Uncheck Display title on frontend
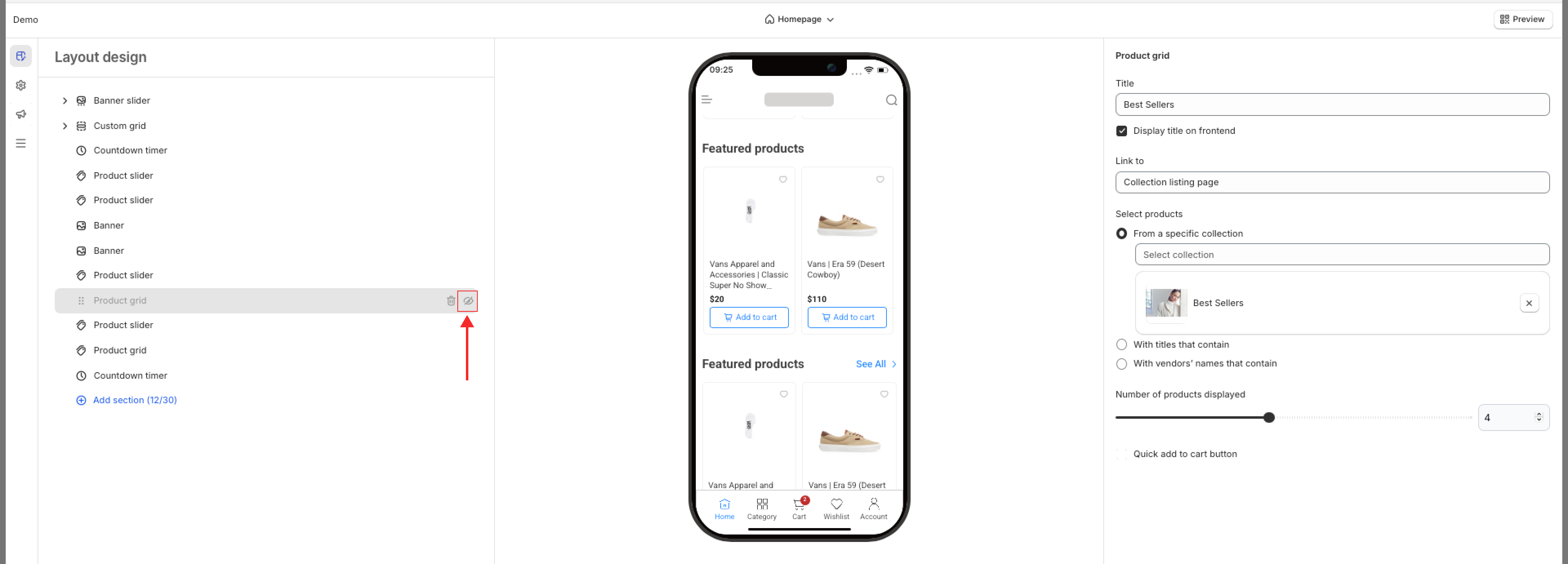 [x=1121, y=131]
